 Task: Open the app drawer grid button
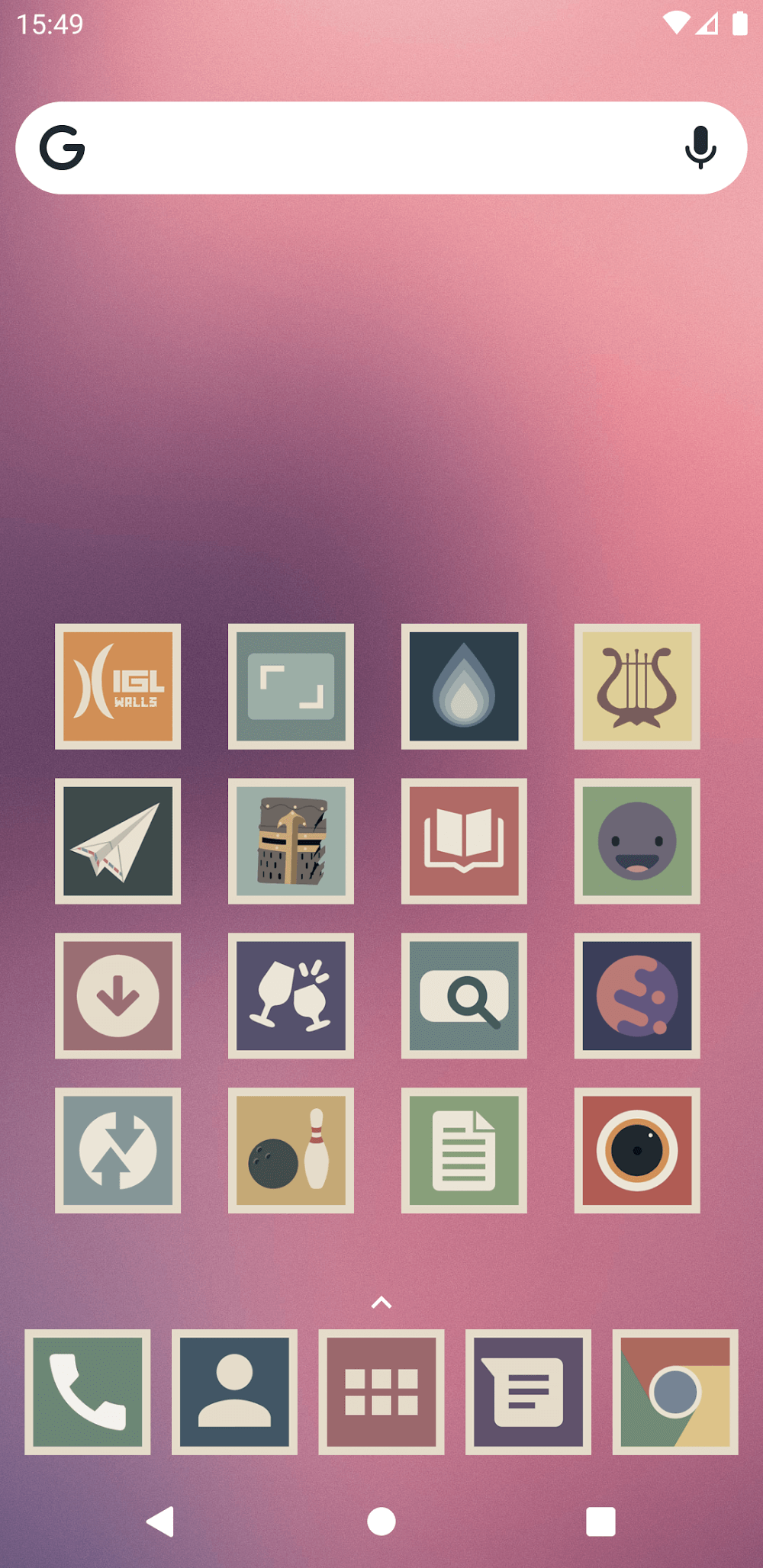pyautogui.click(x=381, y=1393)
